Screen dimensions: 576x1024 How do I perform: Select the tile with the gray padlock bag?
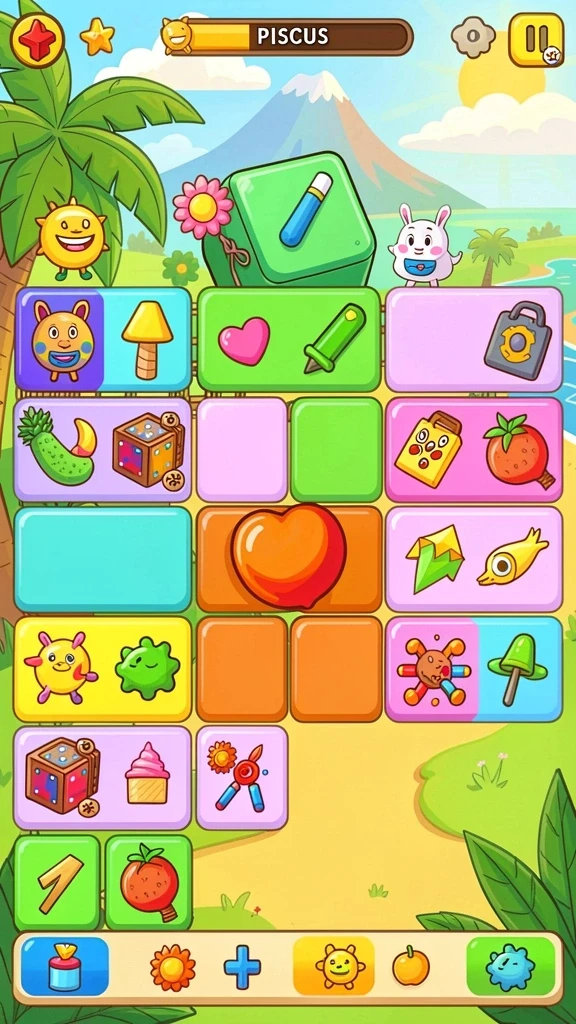click(x=474, y=340)
